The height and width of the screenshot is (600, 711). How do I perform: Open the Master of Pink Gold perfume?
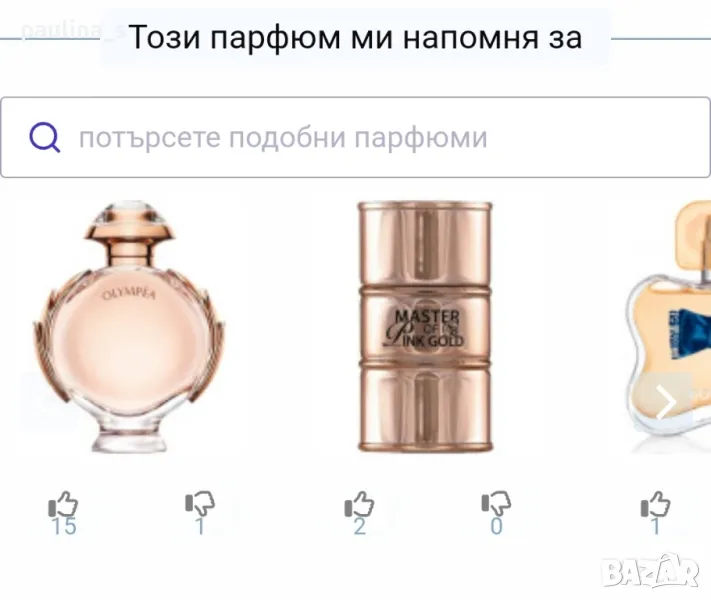click(x=426, y=325)
